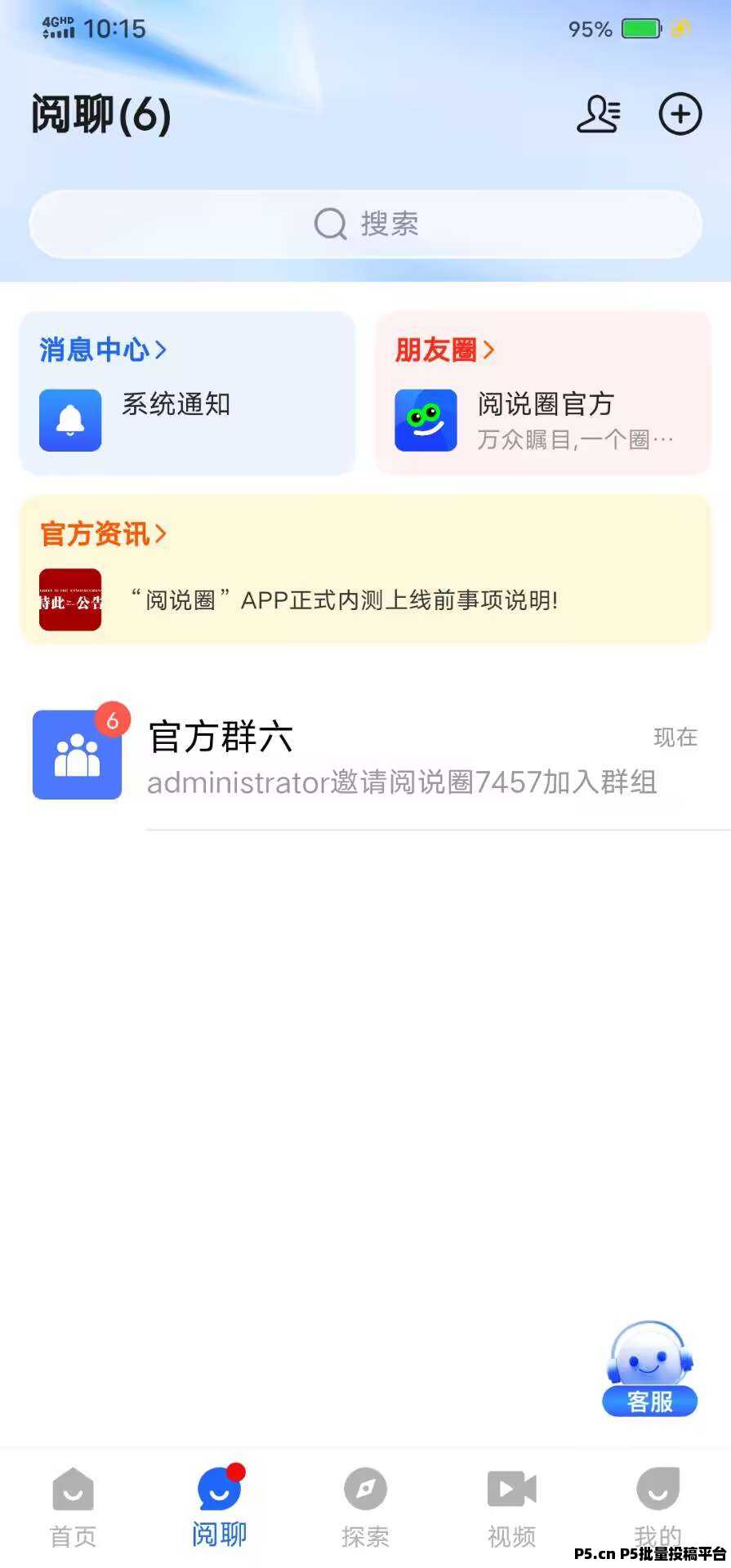This screenshot has height=1568, width=731.
Task: Tap the 搜索 search box
Action: point(365,224)
